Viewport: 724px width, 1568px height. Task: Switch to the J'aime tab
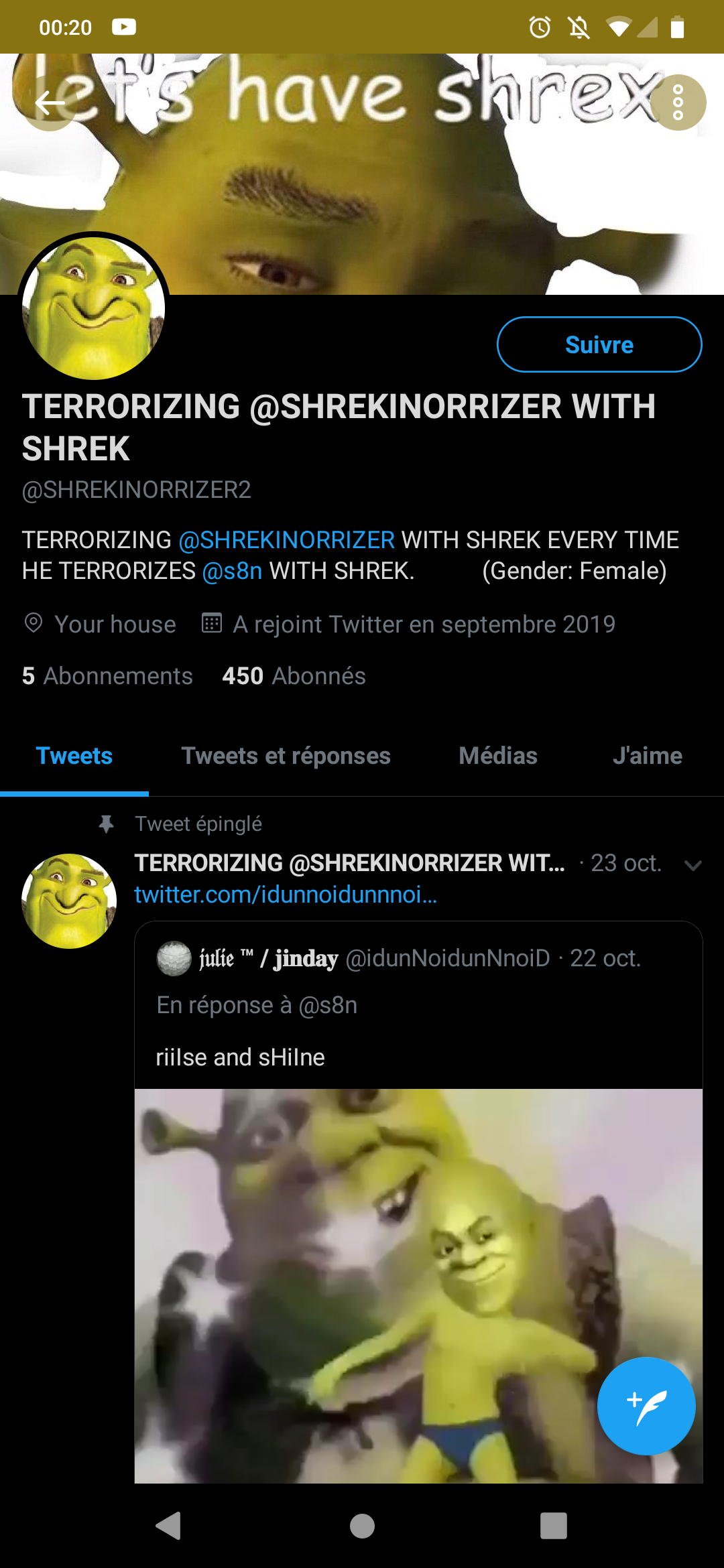648,756
